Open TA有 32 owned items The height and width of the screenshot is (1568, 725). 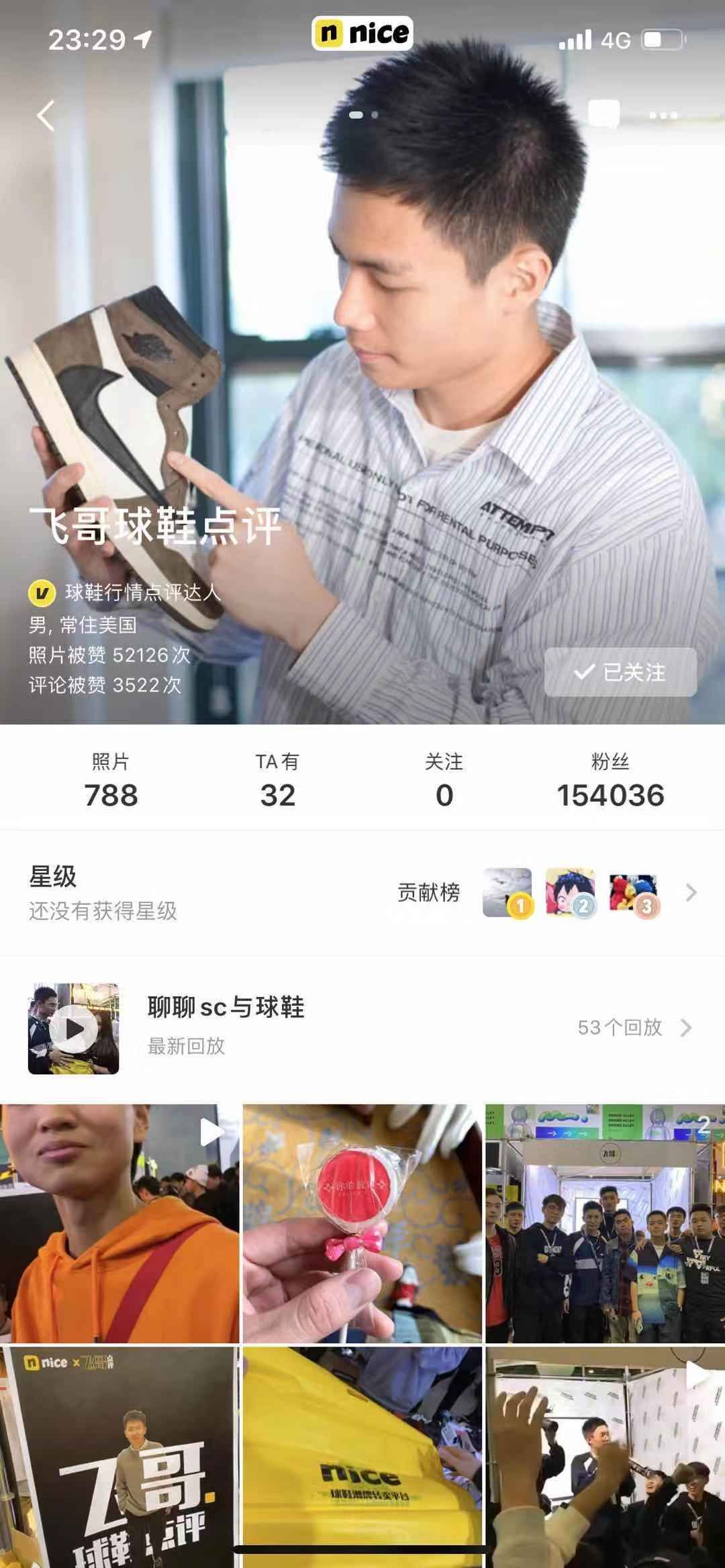click(x=277, y=782)
